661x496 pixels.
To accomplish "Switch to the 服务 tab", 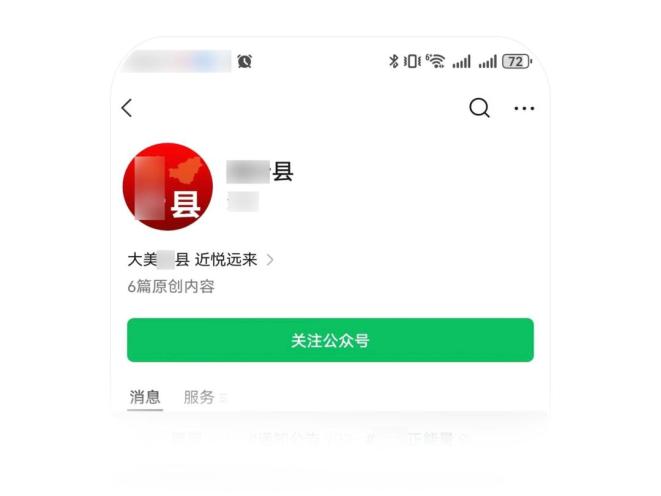I will pyautogui.click(x=199, y=397).
